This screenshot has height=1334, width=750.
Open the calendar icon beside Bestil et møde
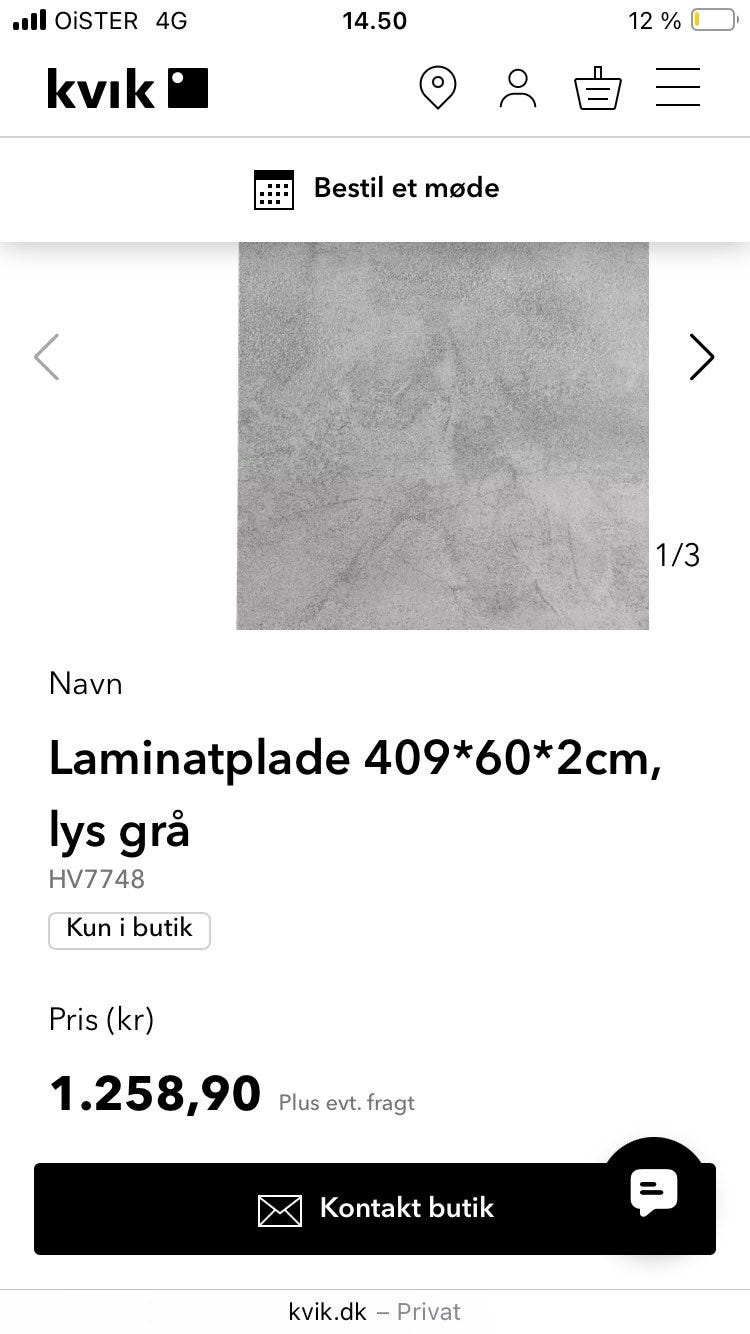274,188
